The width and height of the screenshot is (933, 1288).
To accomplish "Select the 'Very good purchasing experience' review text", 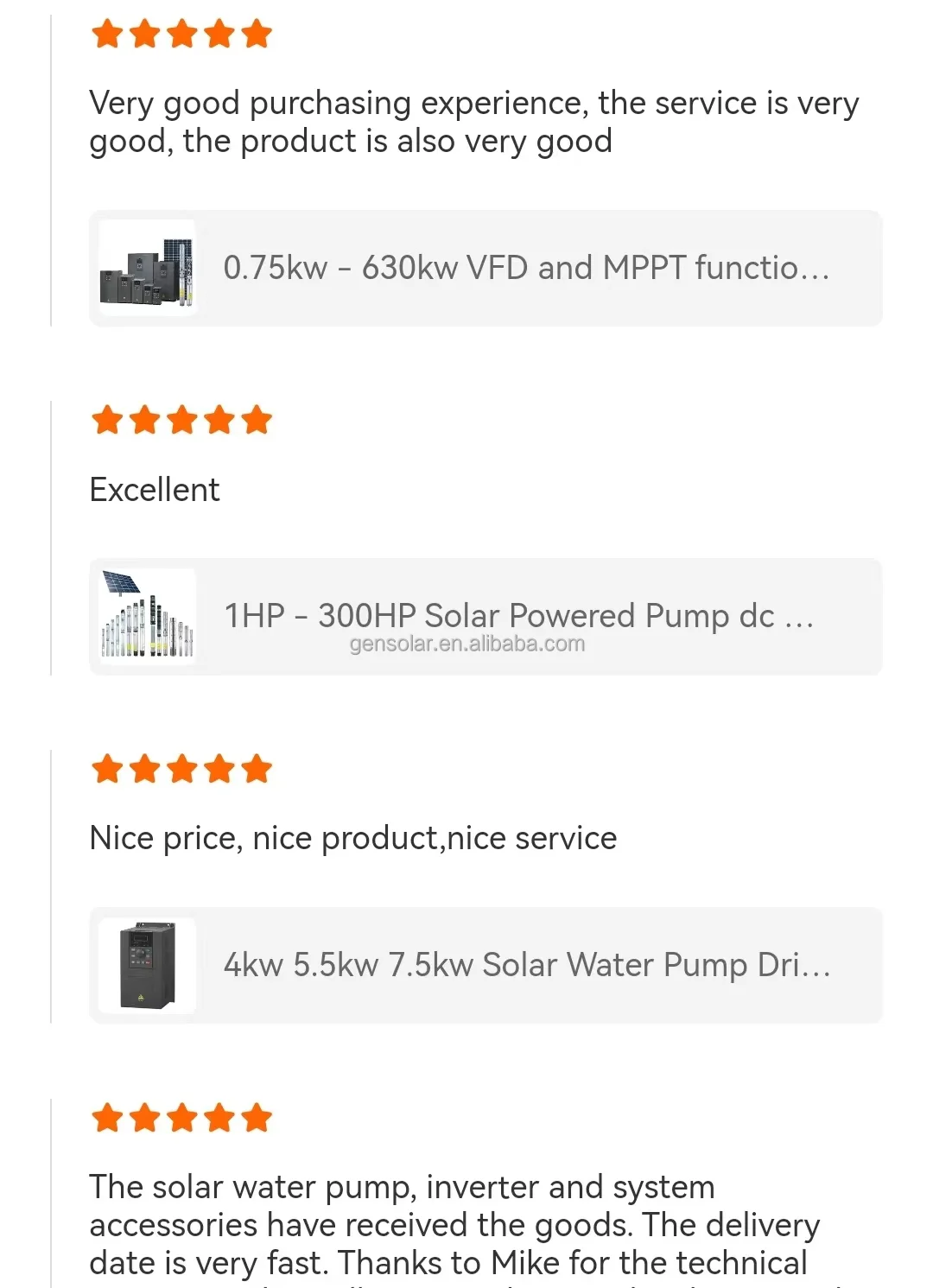I will (473, 121).
